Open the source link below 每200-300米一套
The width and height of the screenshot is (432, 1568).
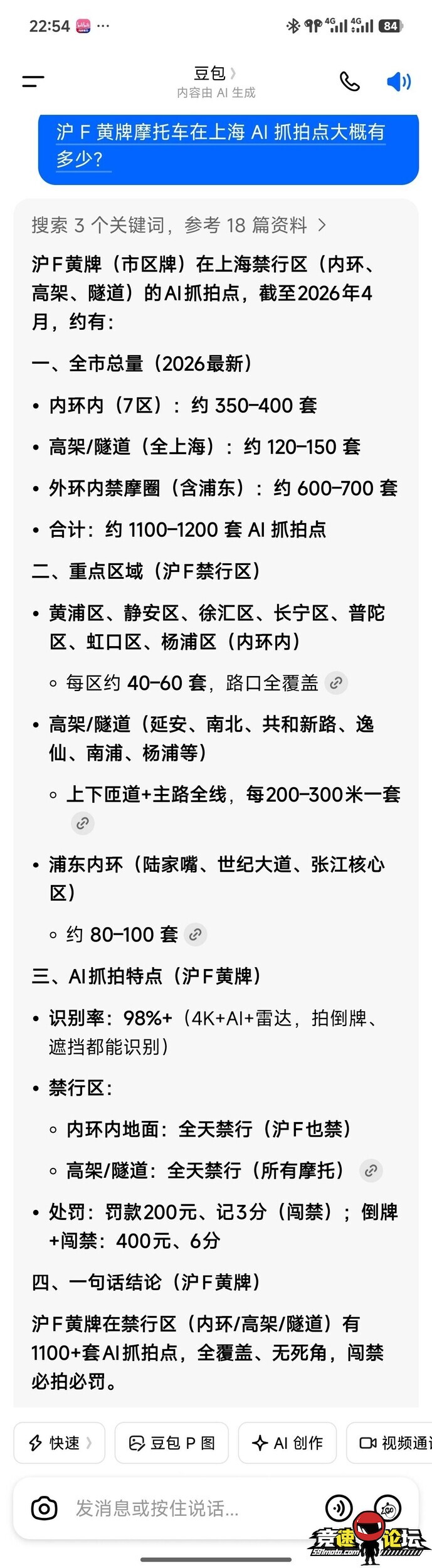point(82,823)
